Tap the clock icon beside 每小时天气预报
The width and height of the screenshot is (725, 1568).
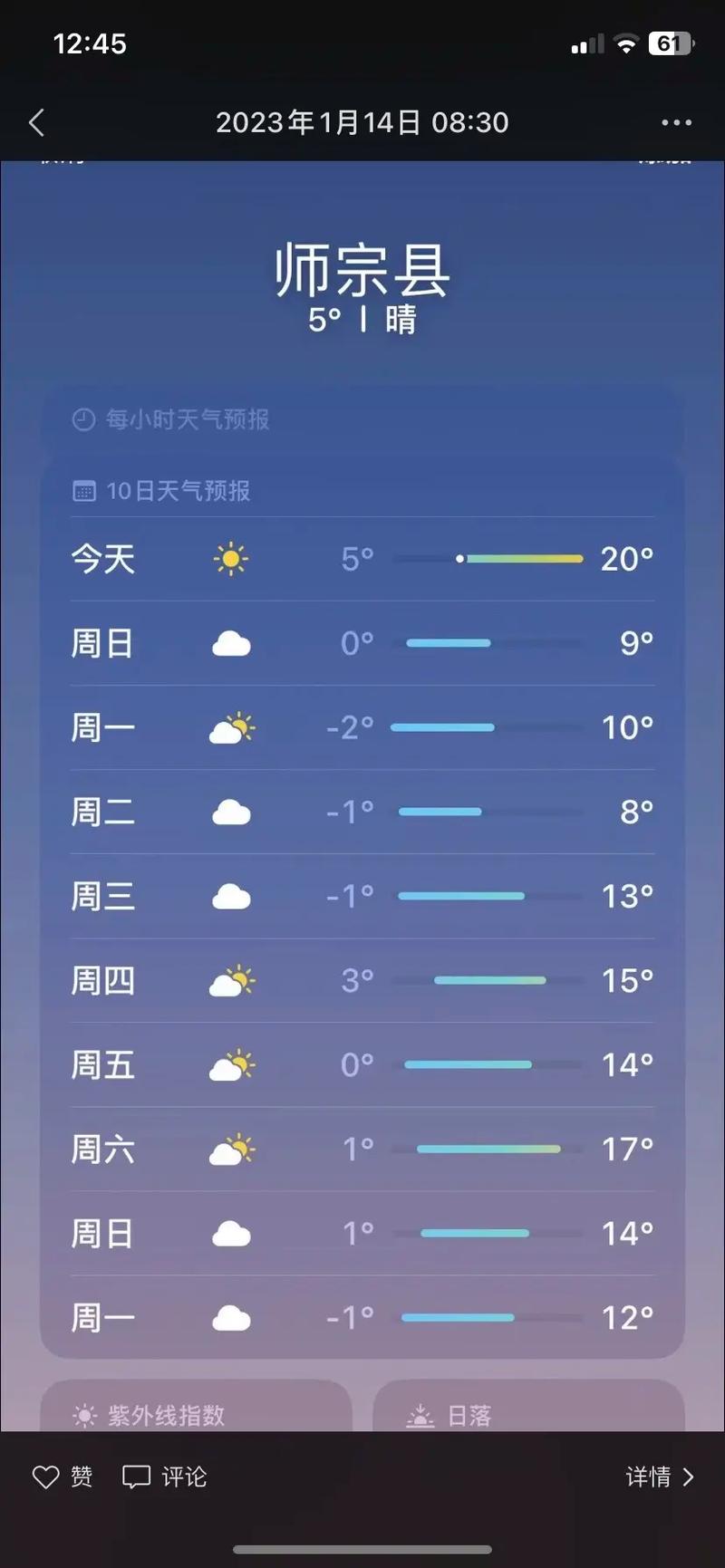[x=82, y=419]
